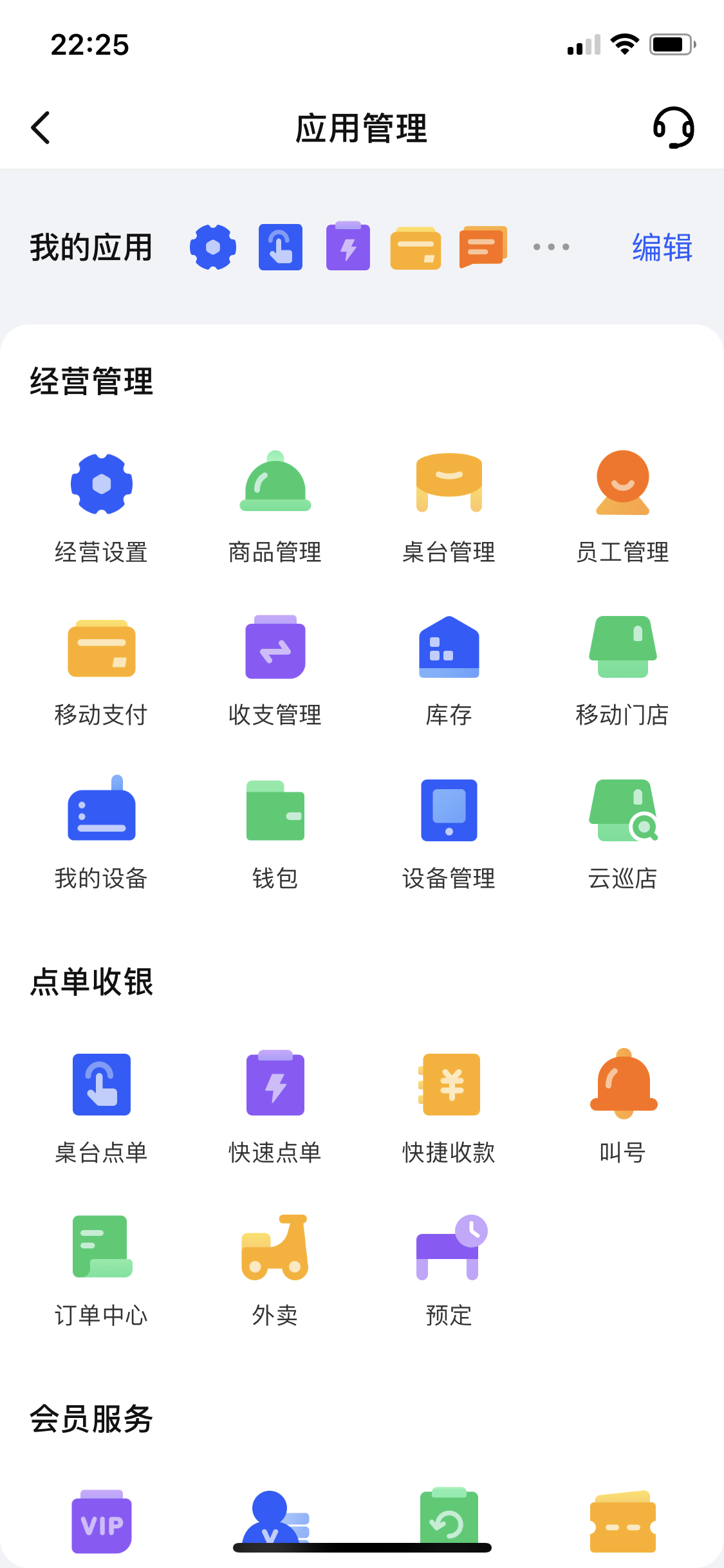Screen dimensions: 724x1568
Task: Open 叫号 (call number) bell
Action: tap(622, 1084)
